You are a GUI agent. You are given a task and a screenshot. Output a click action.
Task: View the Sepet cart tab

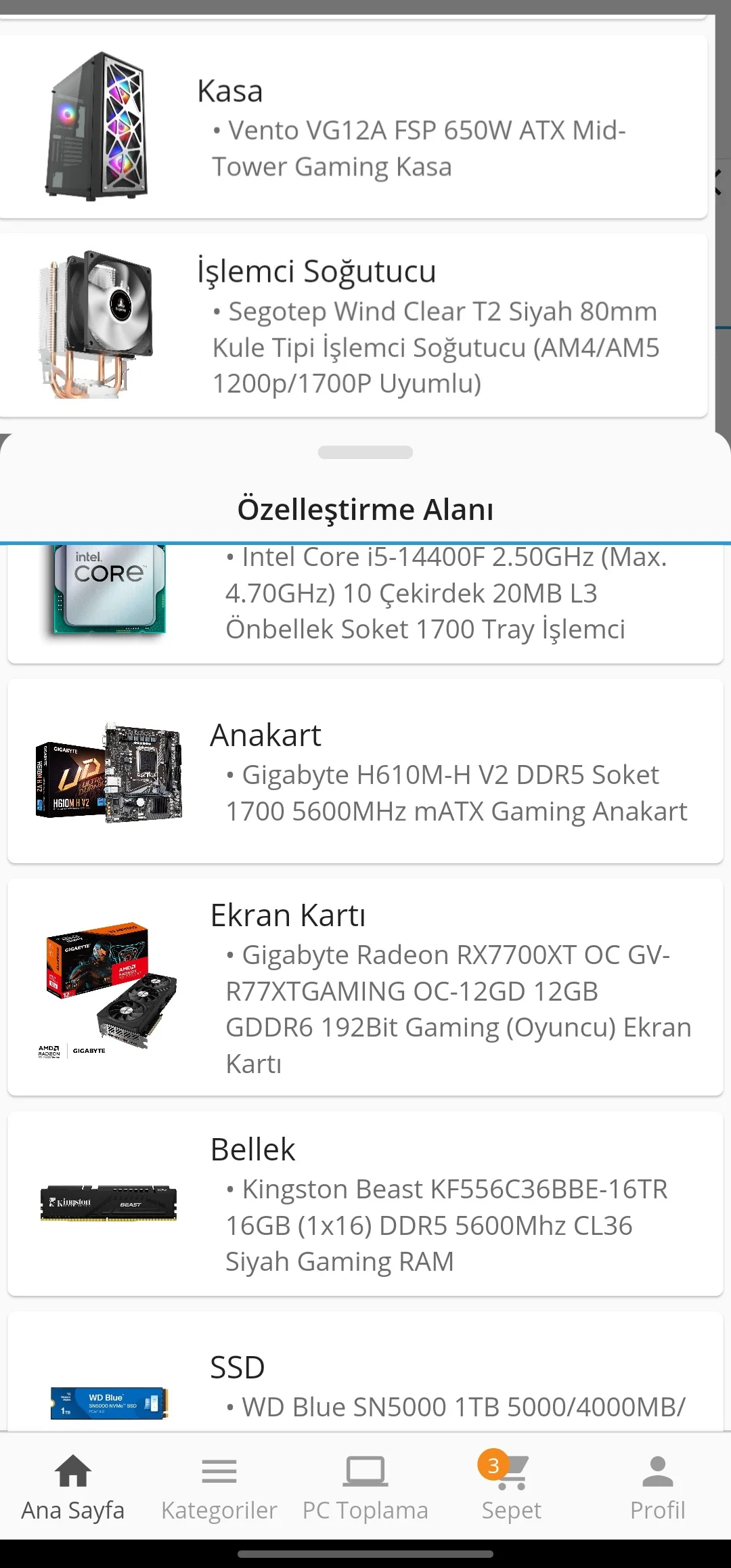coord(512,1487)
